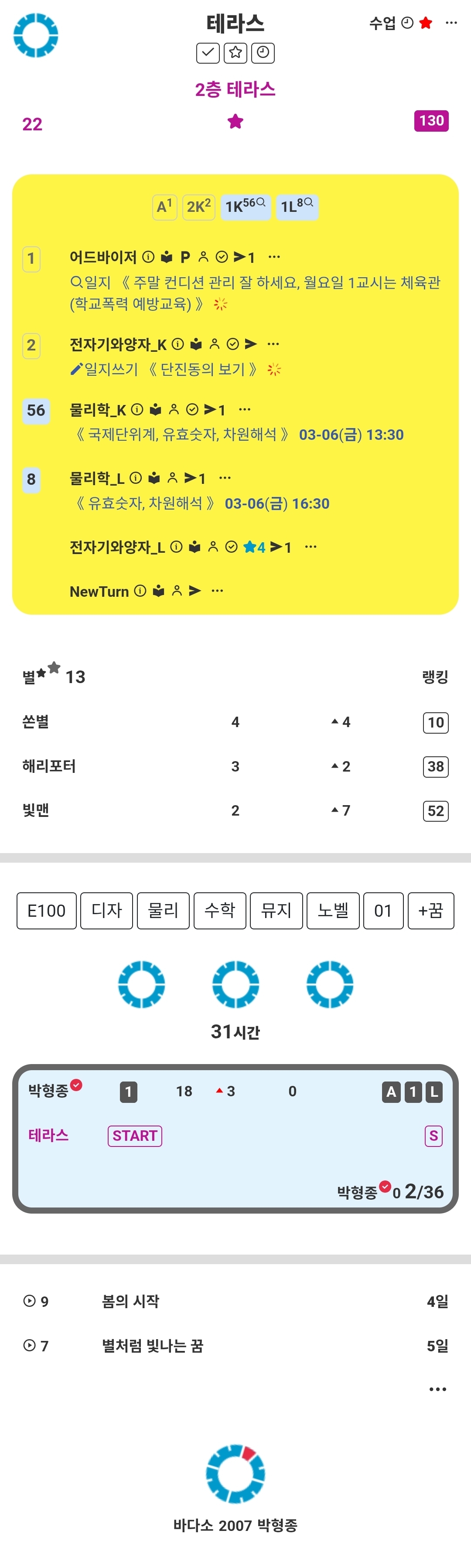Screen dimensions: 471x1568
Task: Select the 노벨 button
Action: 333,911
